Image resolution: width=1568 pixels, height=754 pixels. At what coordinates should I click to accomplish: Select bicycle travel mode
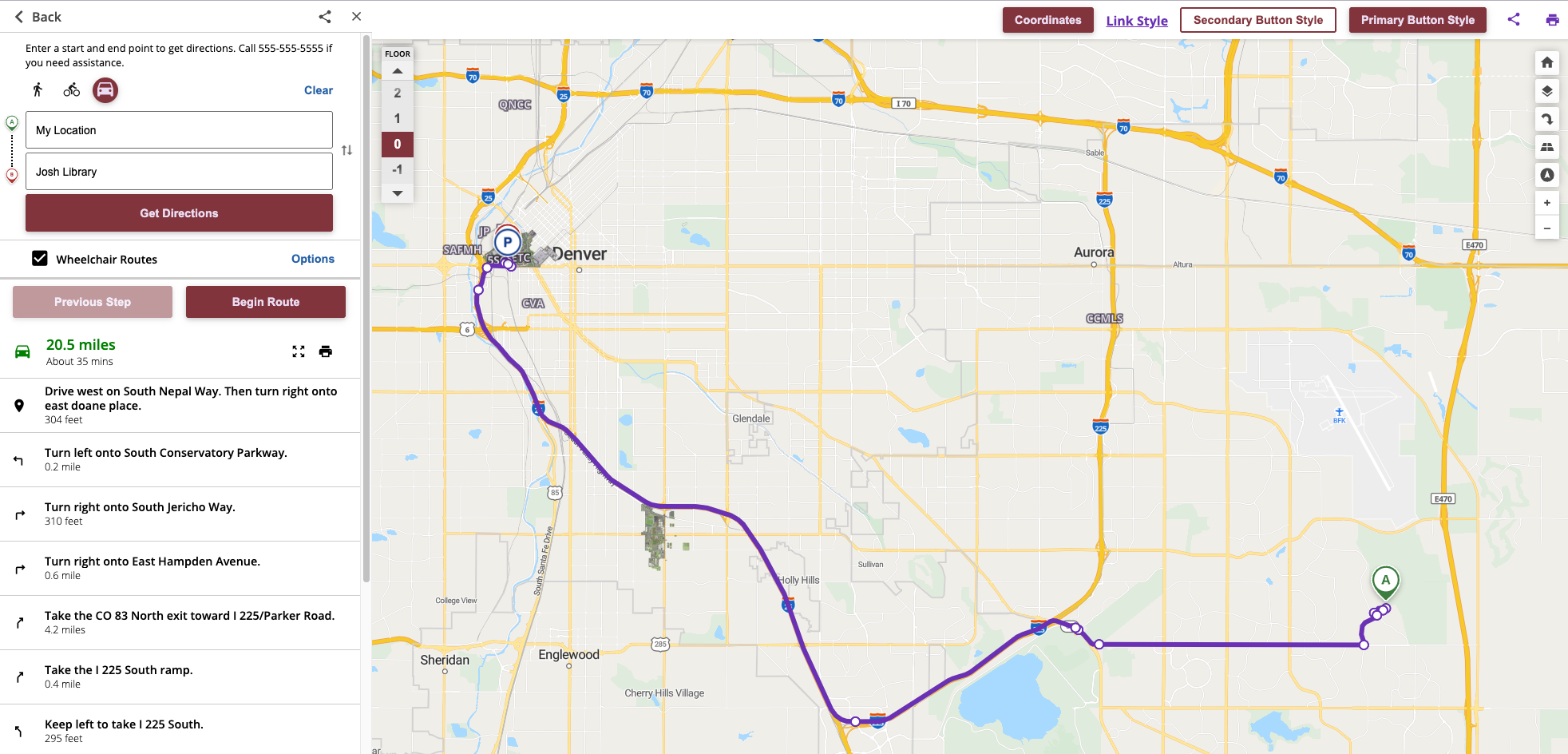pyautogui.click(x=72, y=90)
